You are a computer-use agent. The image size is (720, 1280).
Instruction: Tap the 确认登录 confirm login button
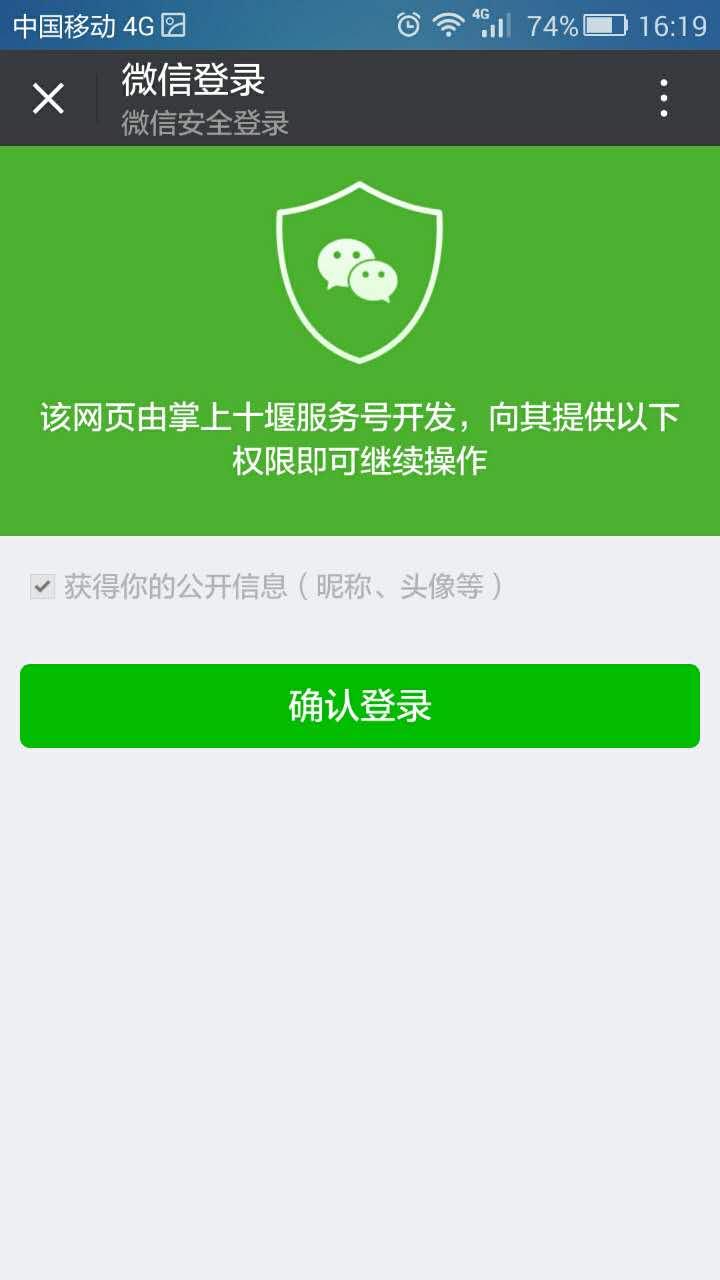click(x=360, y=706)
